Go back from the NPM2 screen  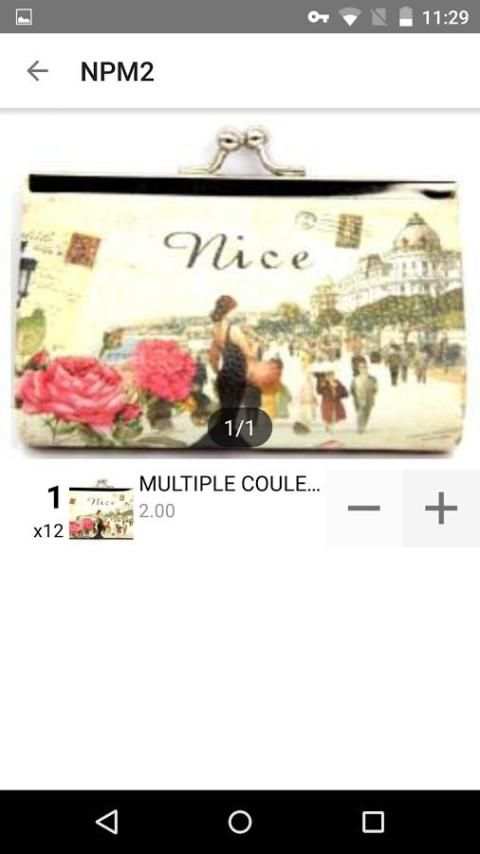38,71
